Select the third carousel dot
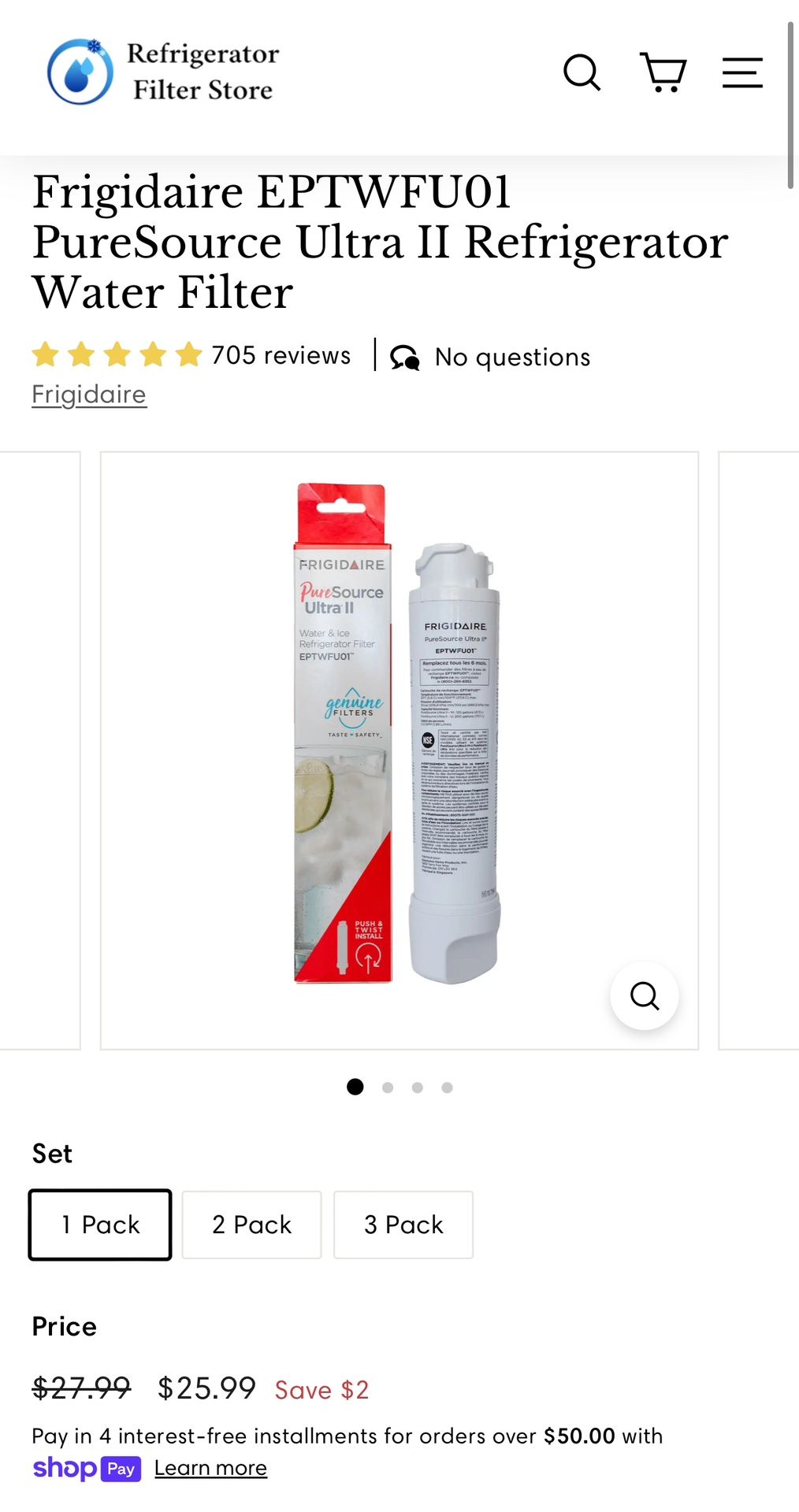This screenshot has height=1512, width=799. [x=417, y=1087]
